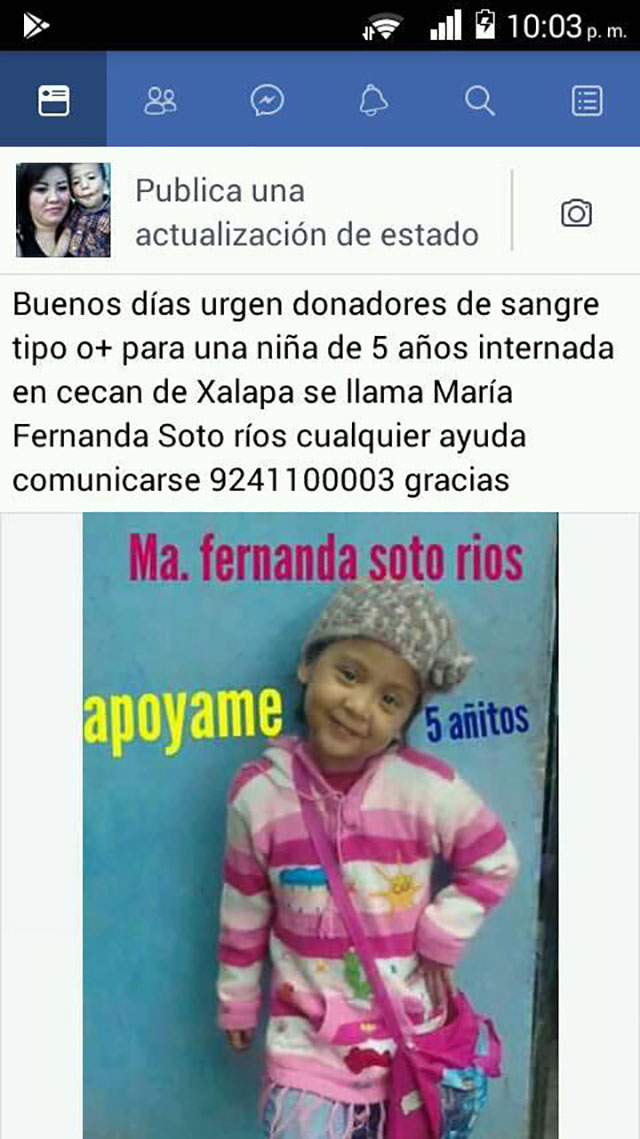The height and width of the screenshot is (1139, 640).
Task: Open the posted photo of Ma. Fernanda
Action: 320,820
